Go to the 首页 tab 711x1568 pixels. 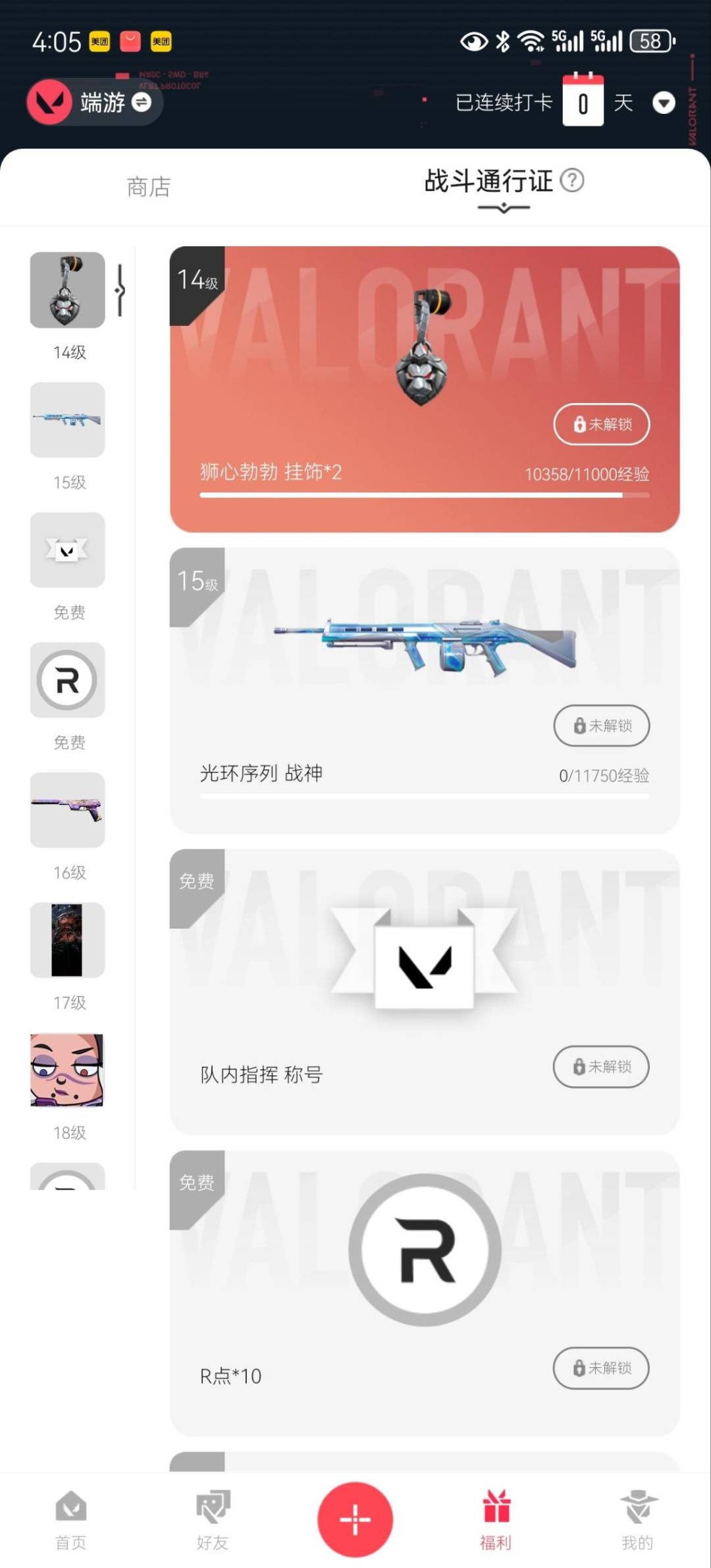tap(71, 1520)
